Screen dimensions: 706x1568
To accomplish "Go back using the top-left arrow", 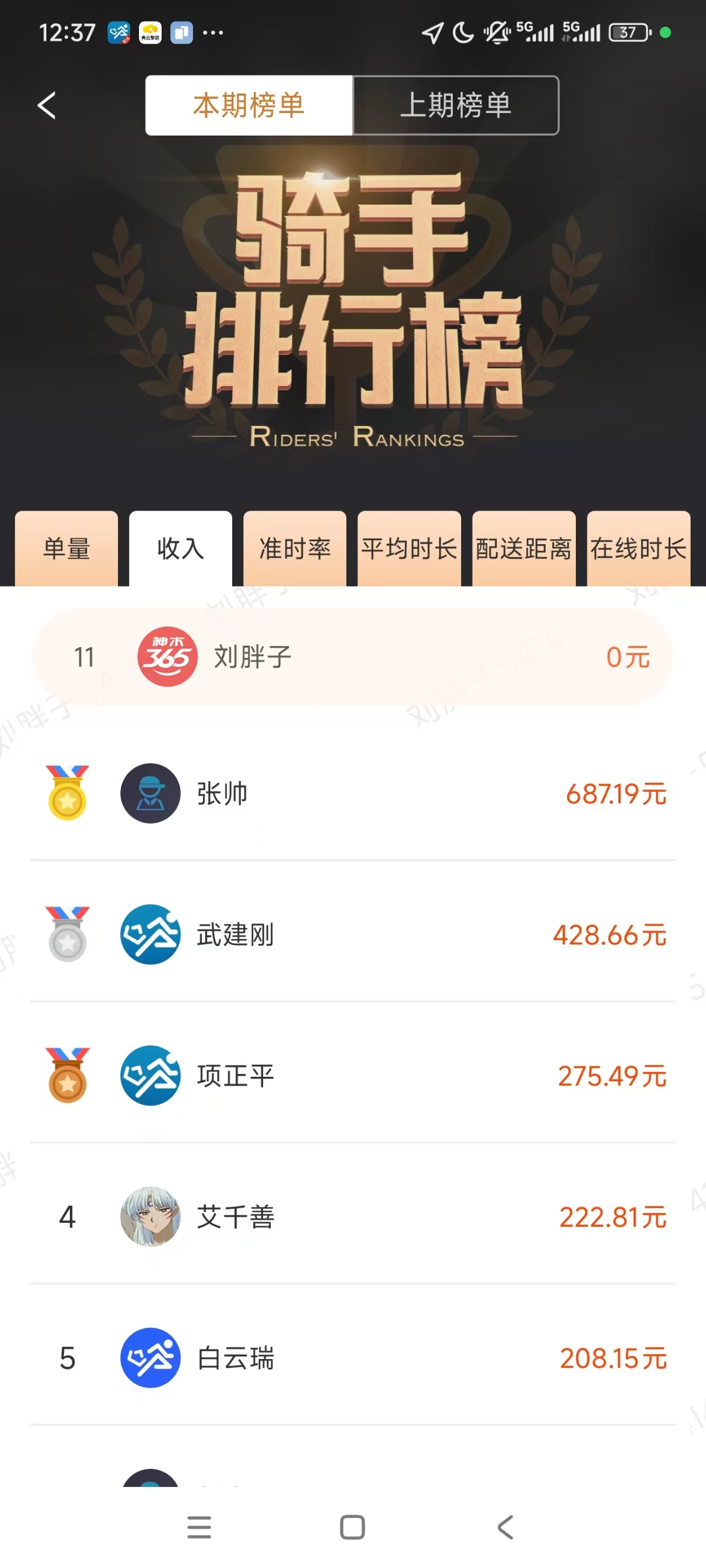I will [x=47, y=105].
